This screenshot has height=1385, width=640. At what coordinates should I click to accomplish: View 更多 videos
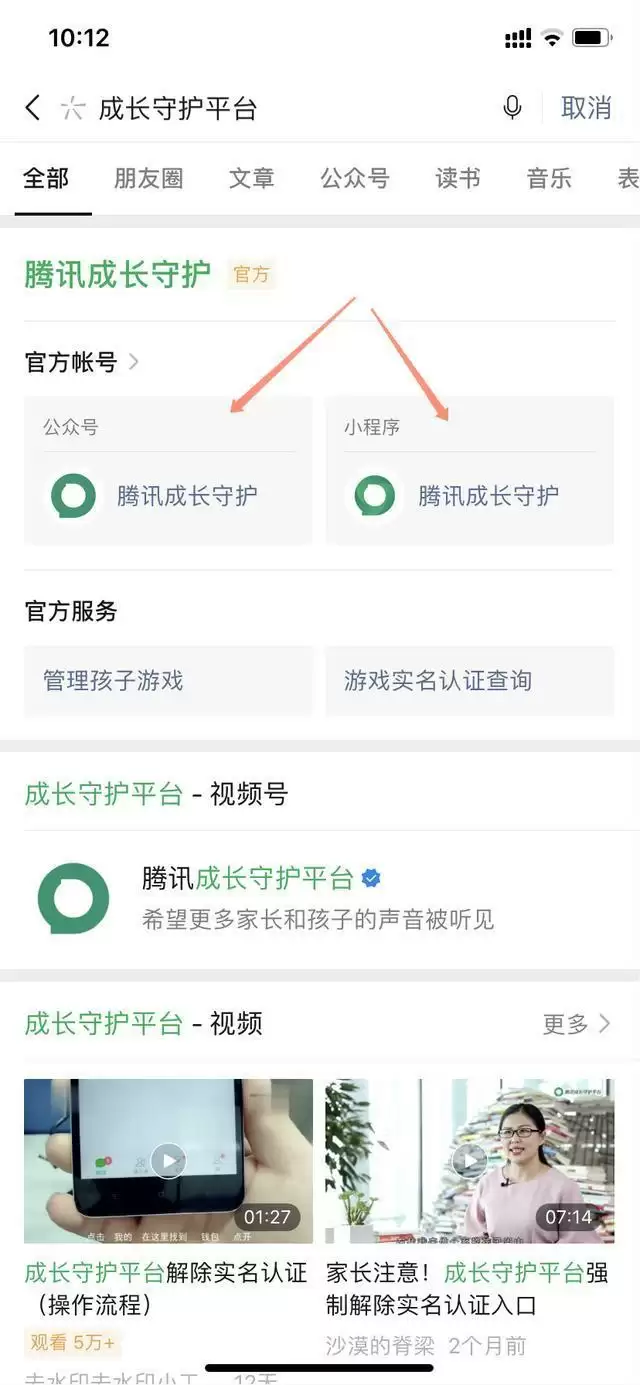pyautogui.click(x=576, y=1024)
